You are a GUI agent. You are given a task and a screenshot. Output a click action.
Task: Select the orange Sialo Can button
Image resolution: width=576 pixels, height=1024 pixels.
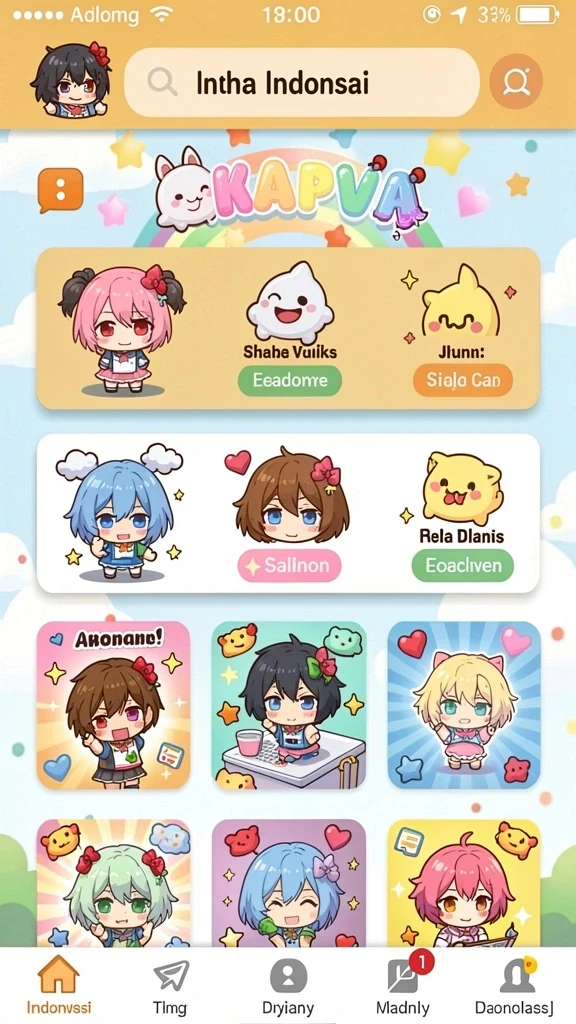tap(462, 380)
